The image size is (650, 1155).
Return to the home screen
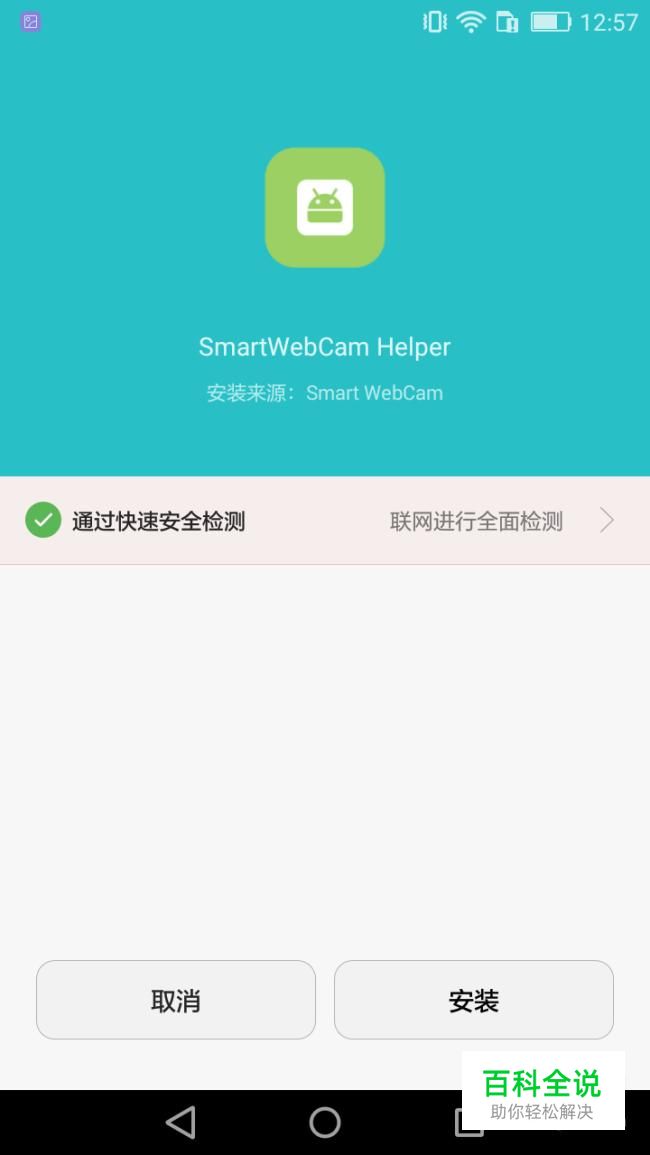325,1122
